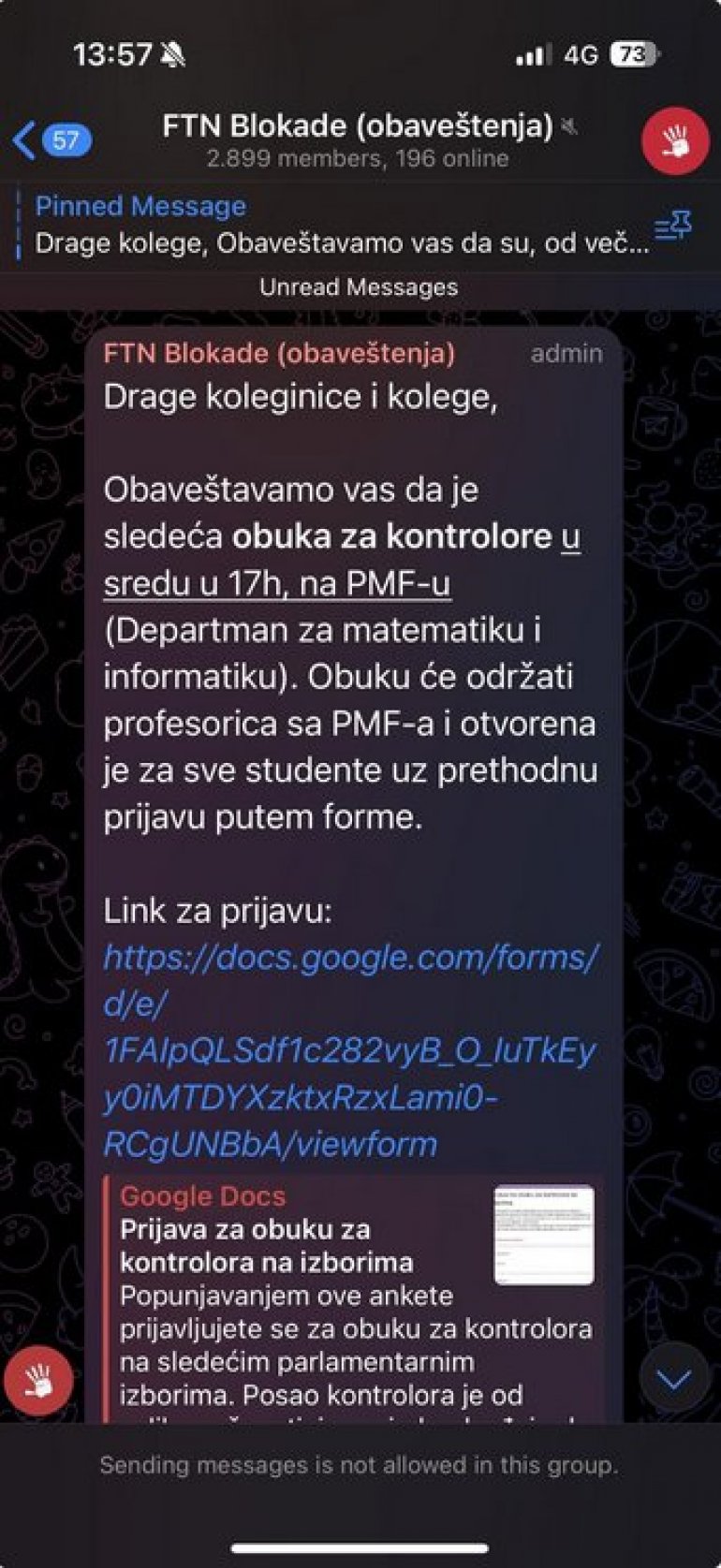Jump to the latest message

click(x=674, y=1378)
